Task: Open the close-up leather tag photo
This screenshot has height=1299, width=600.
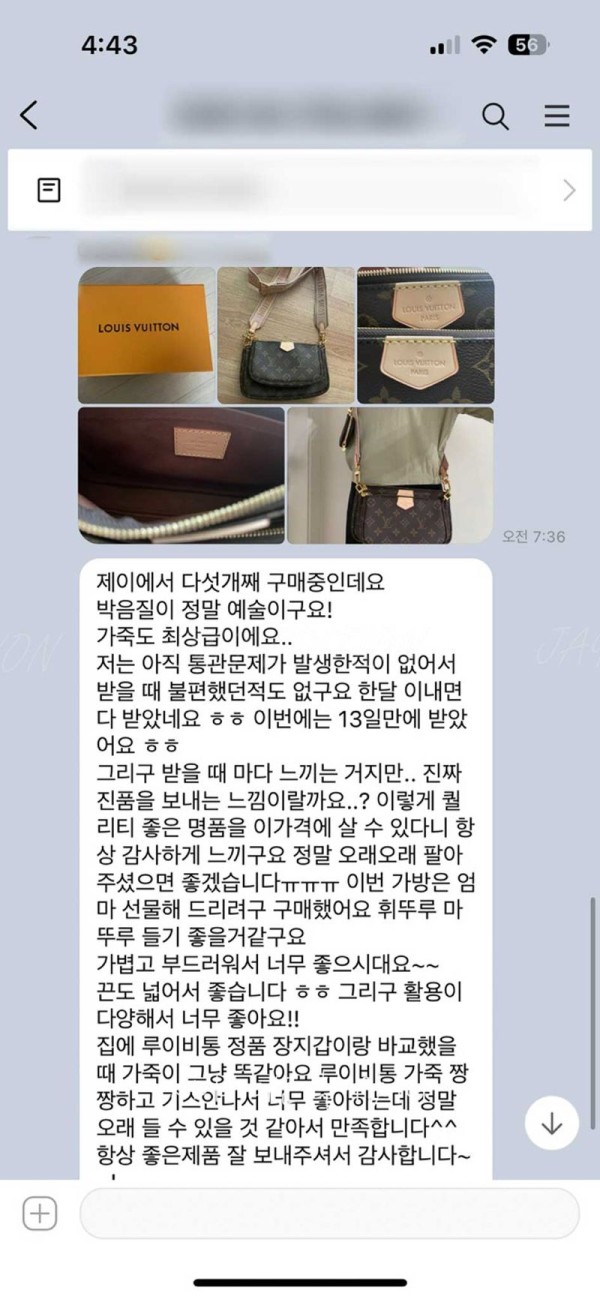Action: pyautogui.click(x=425, y=334)
